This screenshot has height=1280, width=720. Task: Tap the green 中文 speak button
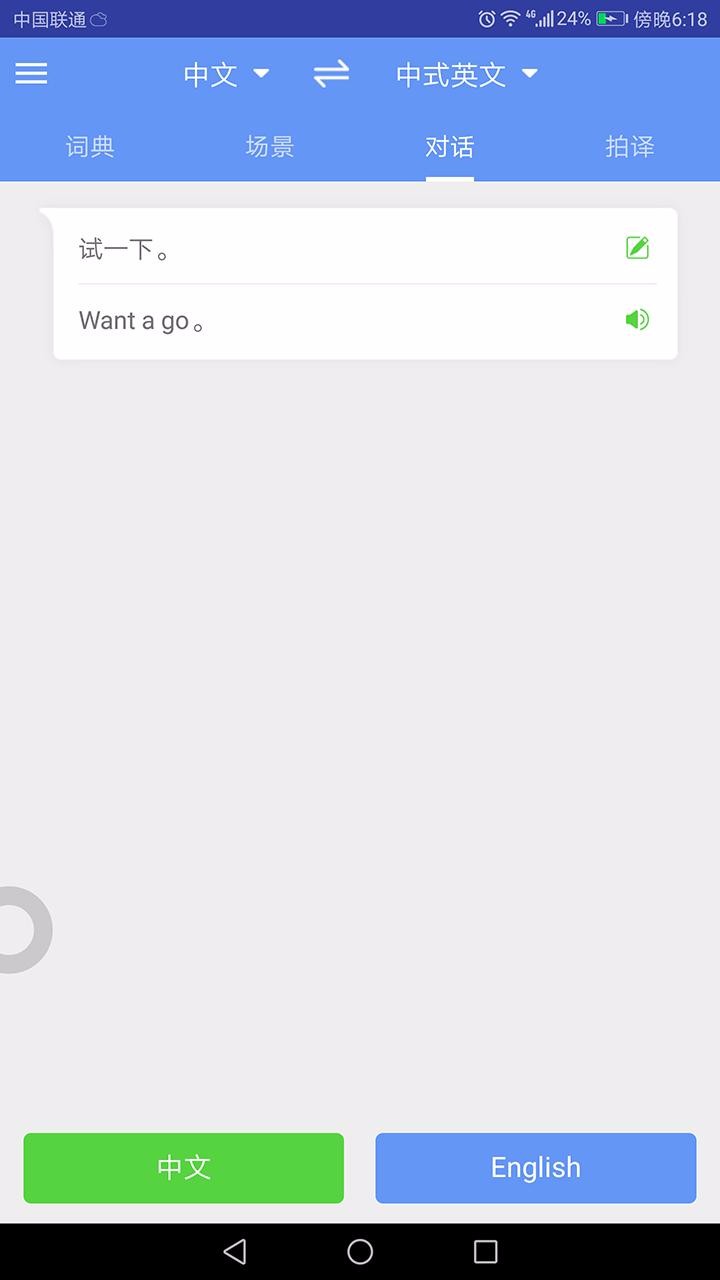184,1168
